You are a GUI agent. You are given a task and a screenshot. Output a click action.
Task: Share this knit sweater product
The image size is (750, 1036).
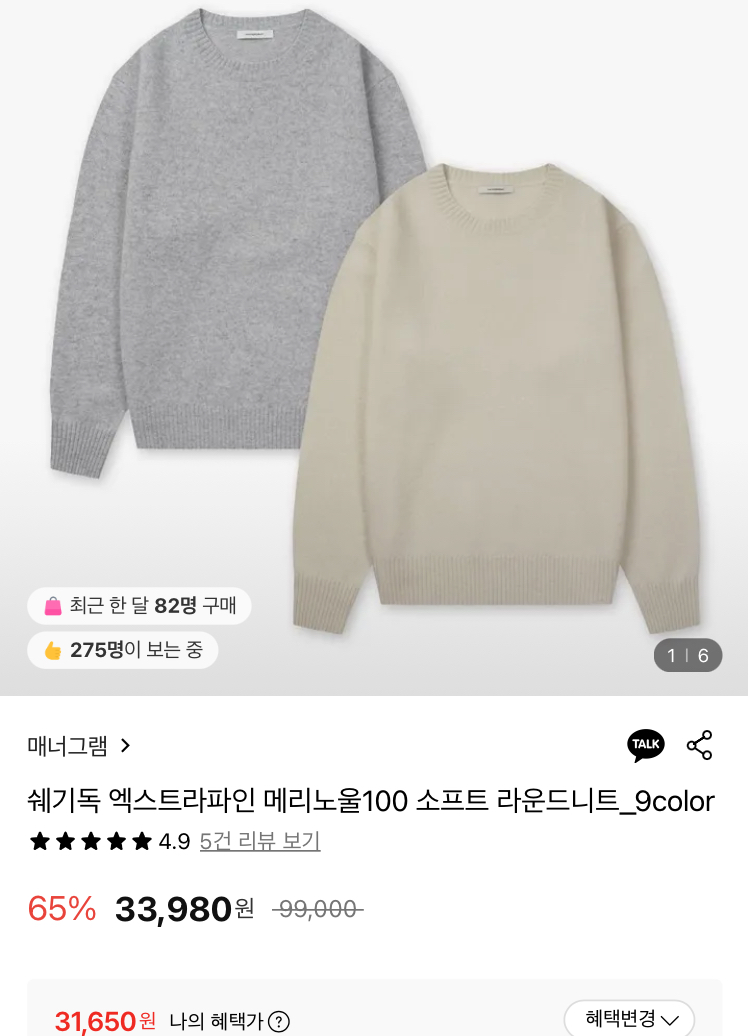[x=699, y=745]
